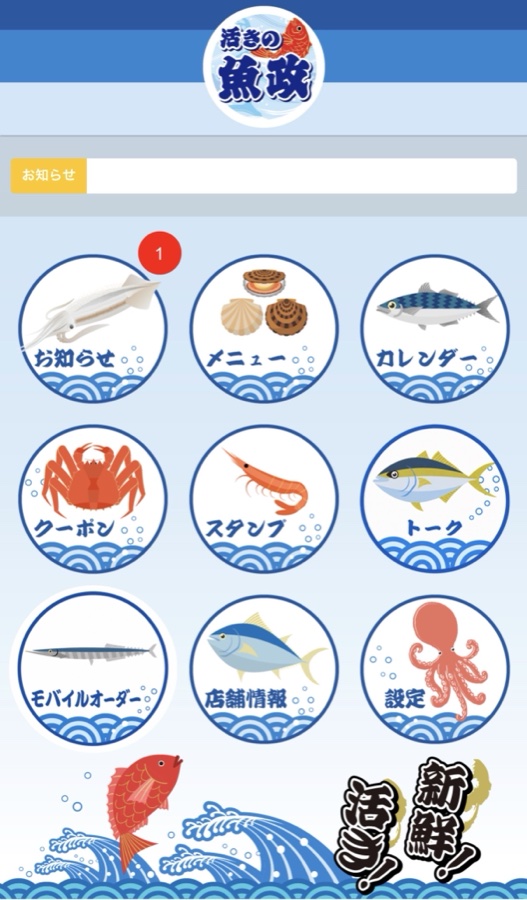Screen dimensions: 527x900
Task: Open the クーポン crab button
Action: [x=92, y=499]
